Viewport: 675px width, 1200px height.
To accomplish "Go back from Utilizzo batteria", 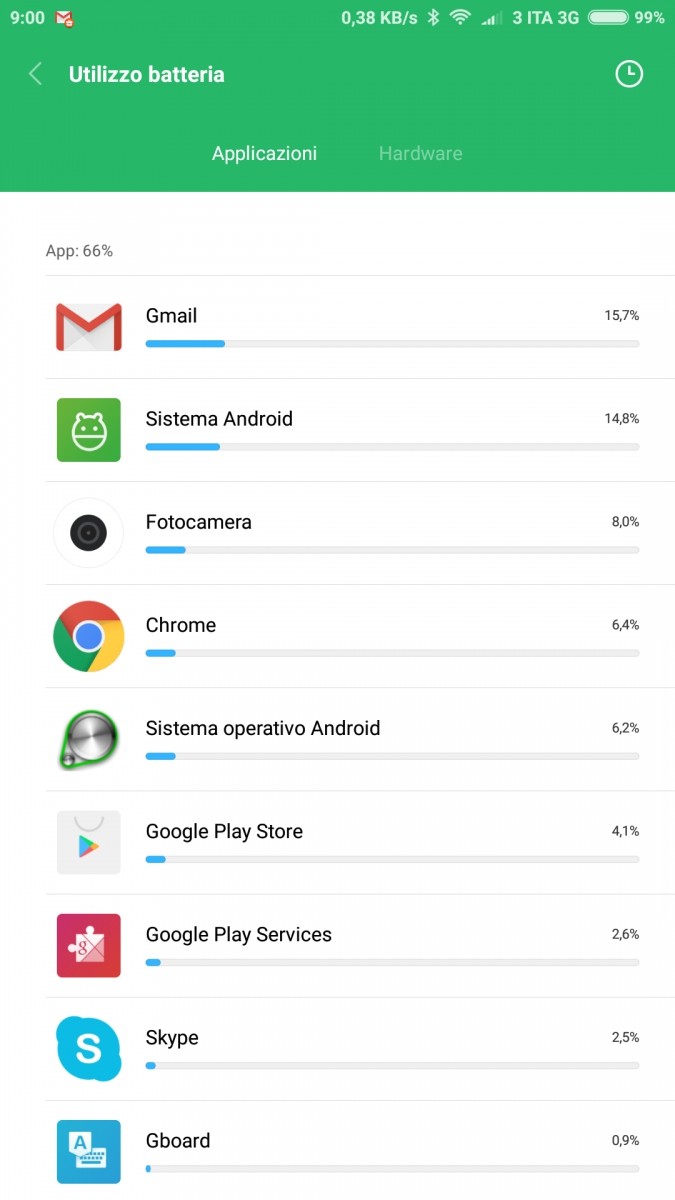I will [36, 74].
